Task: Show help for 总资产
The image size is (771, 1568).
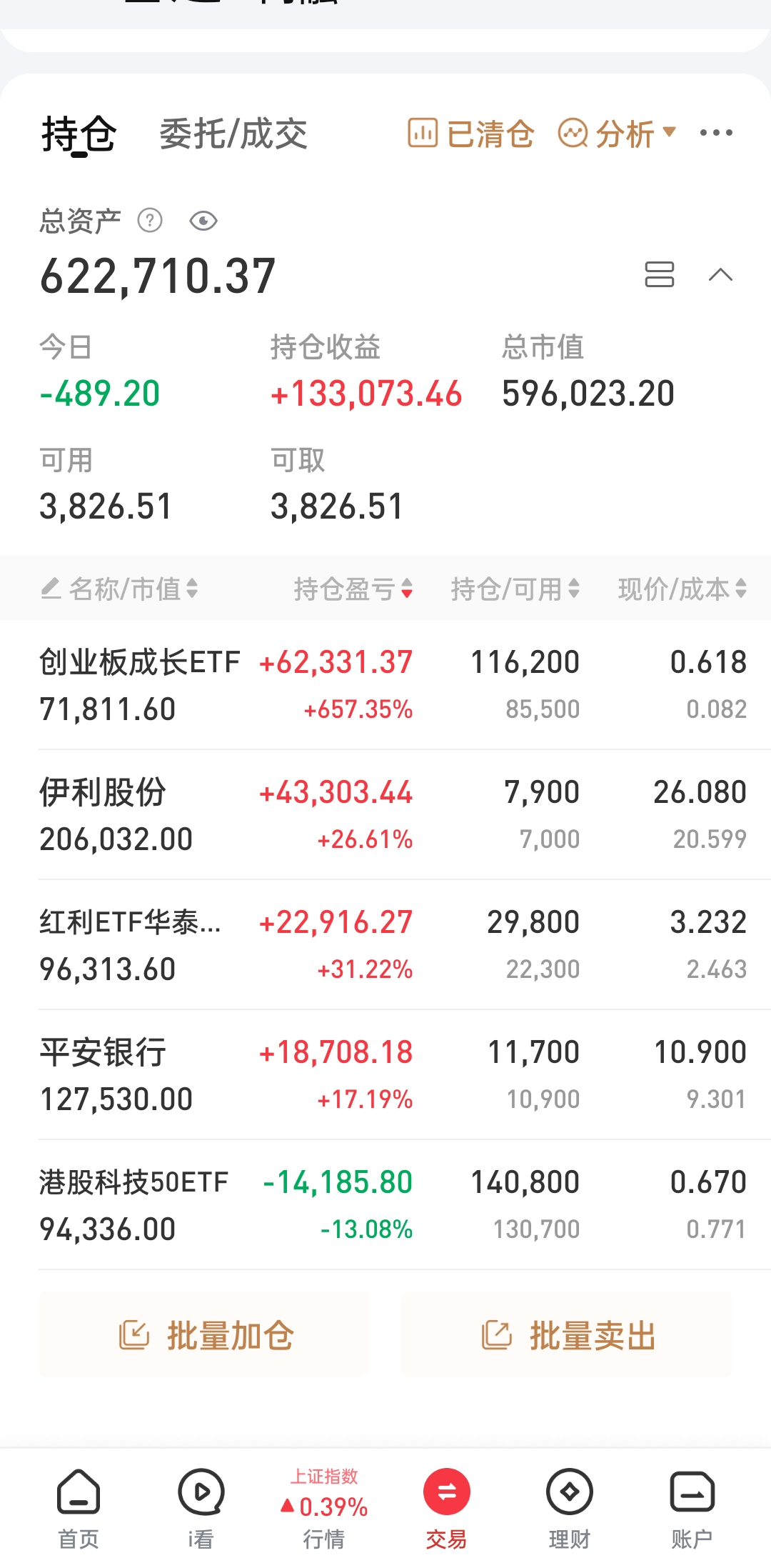Action: [x=150, y=221]
